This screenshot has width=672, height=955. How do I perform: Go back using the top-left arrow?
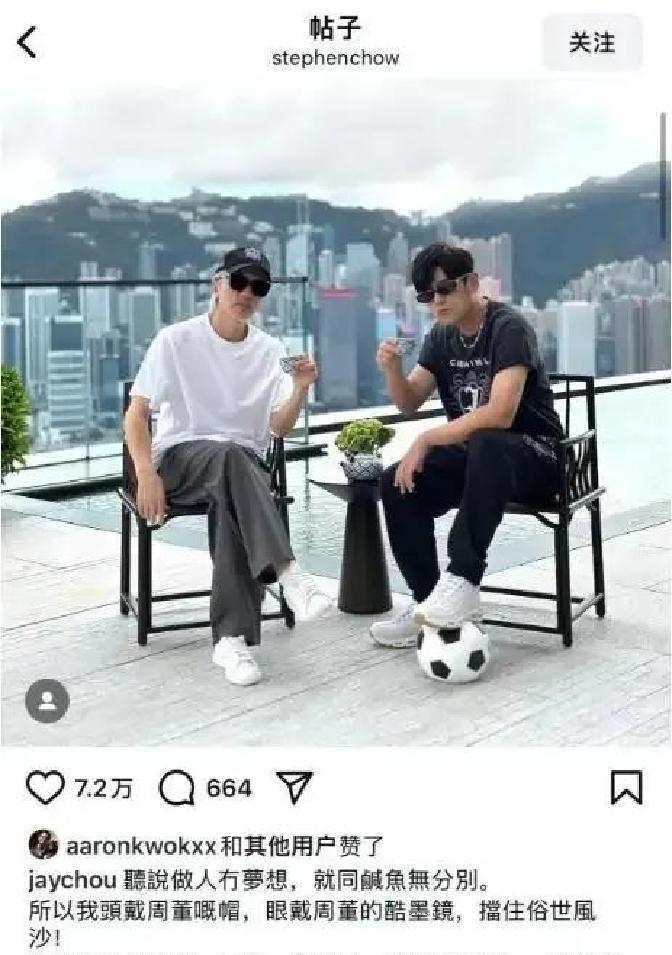27,42
